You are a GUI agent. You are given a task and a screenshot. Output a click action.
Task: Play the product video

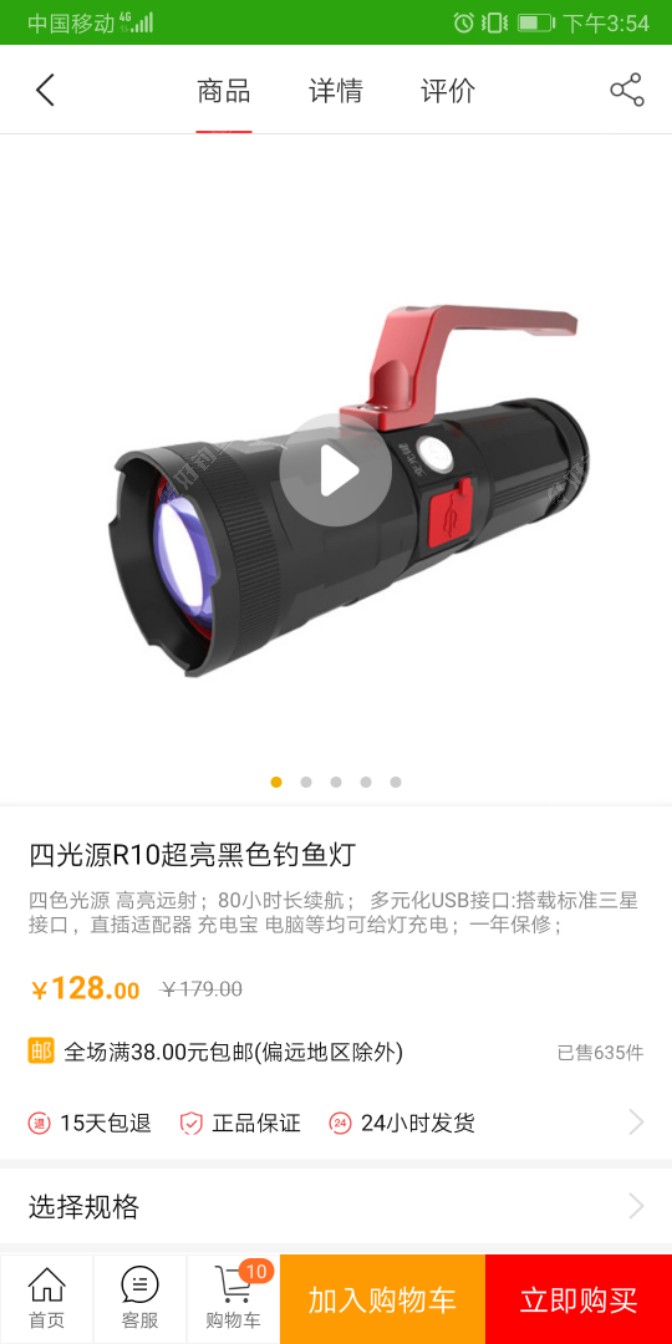[335, 470]
